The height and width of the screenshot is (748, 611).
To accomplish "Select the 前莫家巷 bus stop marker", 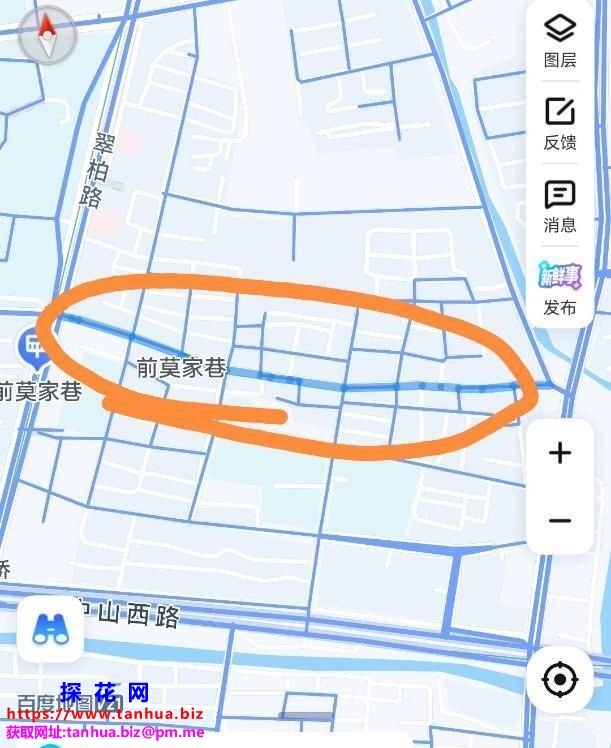I will click(28, 348).
